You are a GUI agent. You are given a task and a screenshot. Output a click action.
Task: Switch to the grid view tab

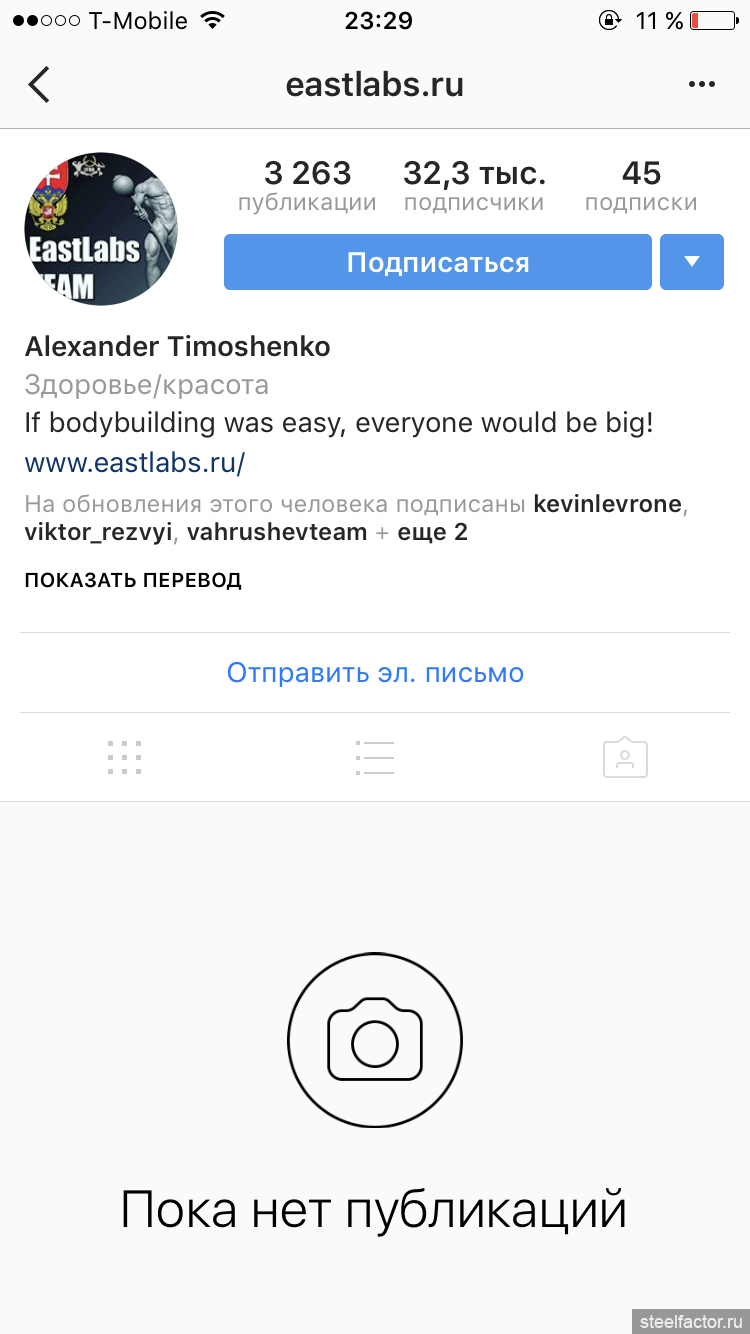coord(125,758)
